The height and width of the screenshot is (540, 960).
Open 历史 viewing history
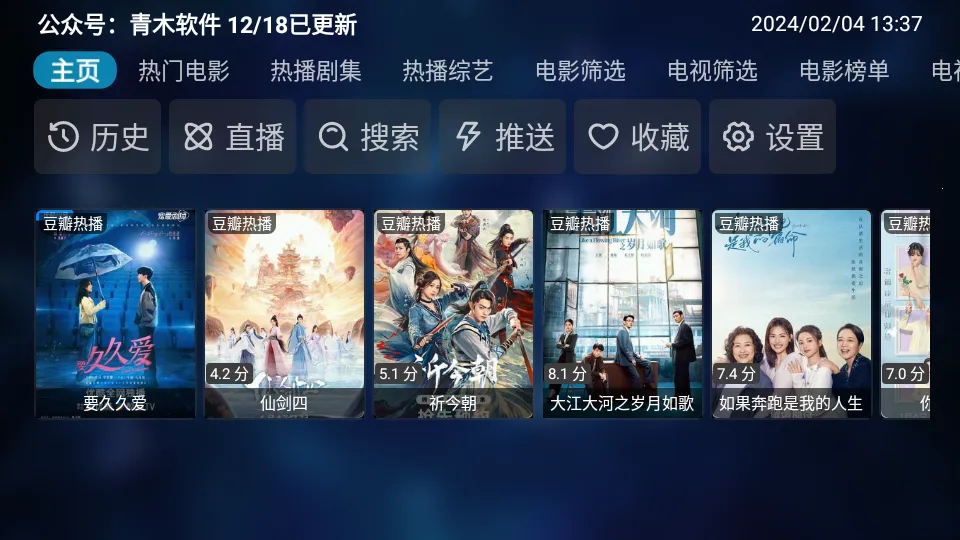[97, 137]
